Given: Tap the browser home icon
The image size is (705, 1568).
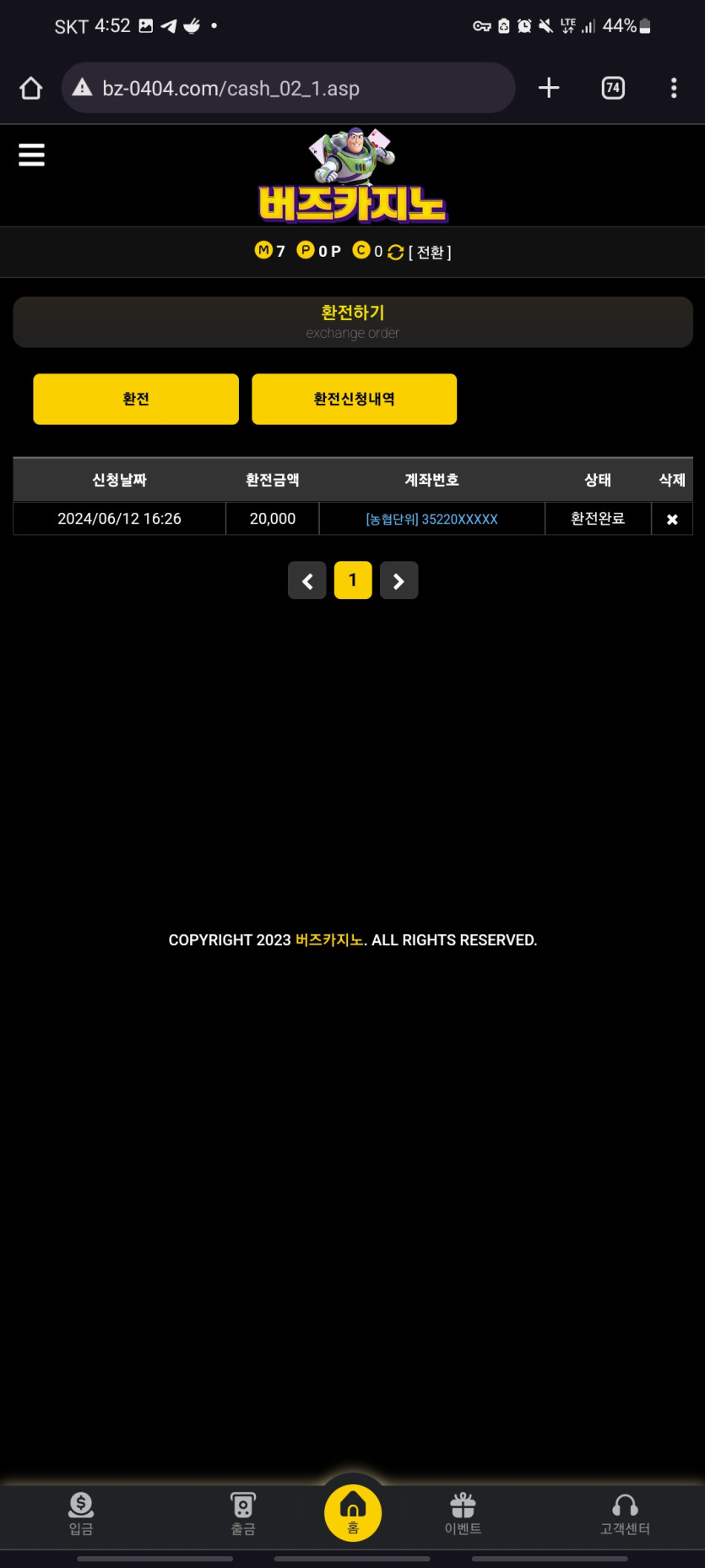Looking at the screenshot, I should tap(31, 88).
